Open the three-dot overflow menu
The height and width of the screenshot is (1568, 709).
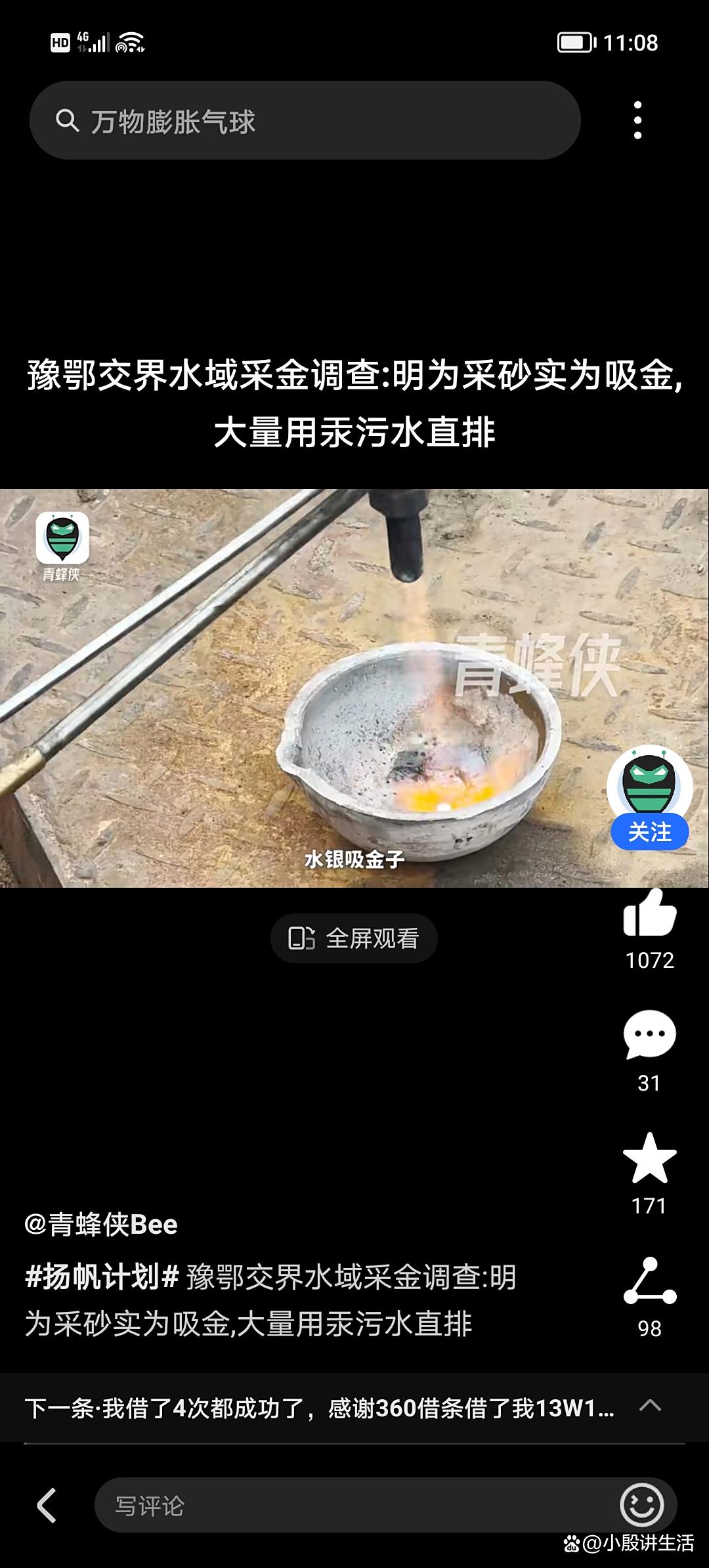(x=637, y=120)
